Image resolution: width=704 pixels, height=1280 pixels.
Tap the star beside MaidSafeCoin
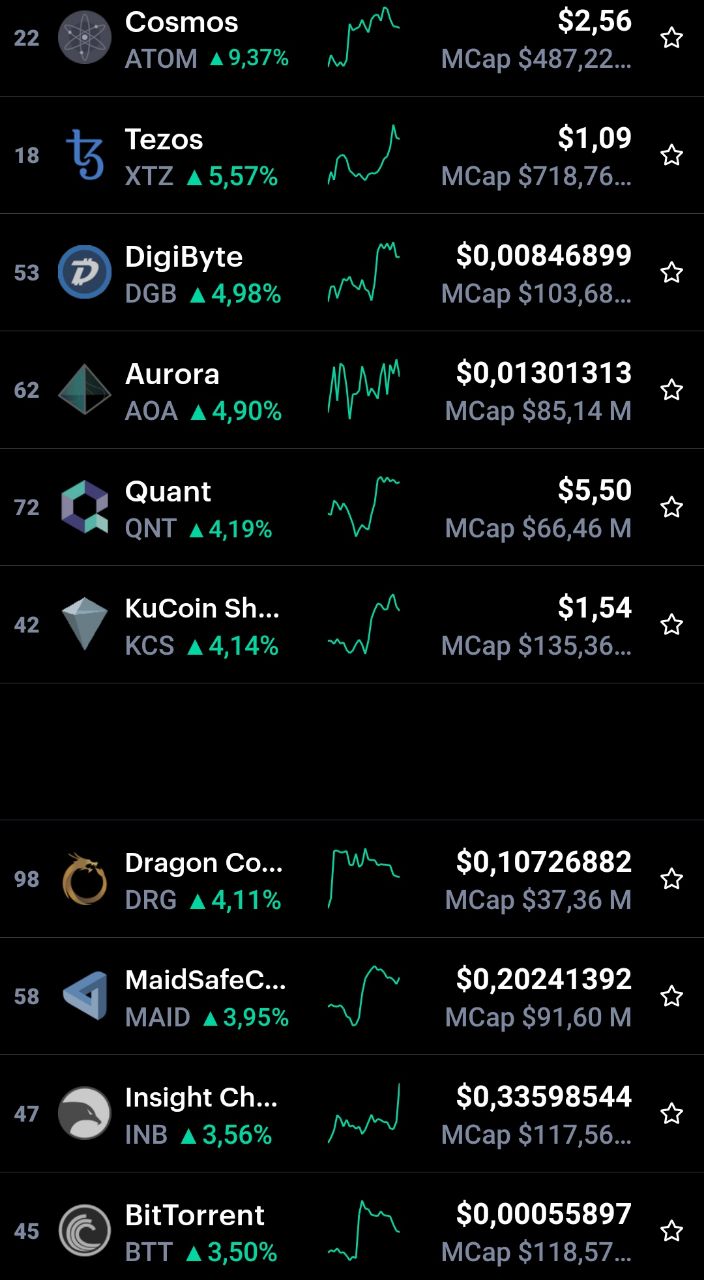tap(672, 996)
